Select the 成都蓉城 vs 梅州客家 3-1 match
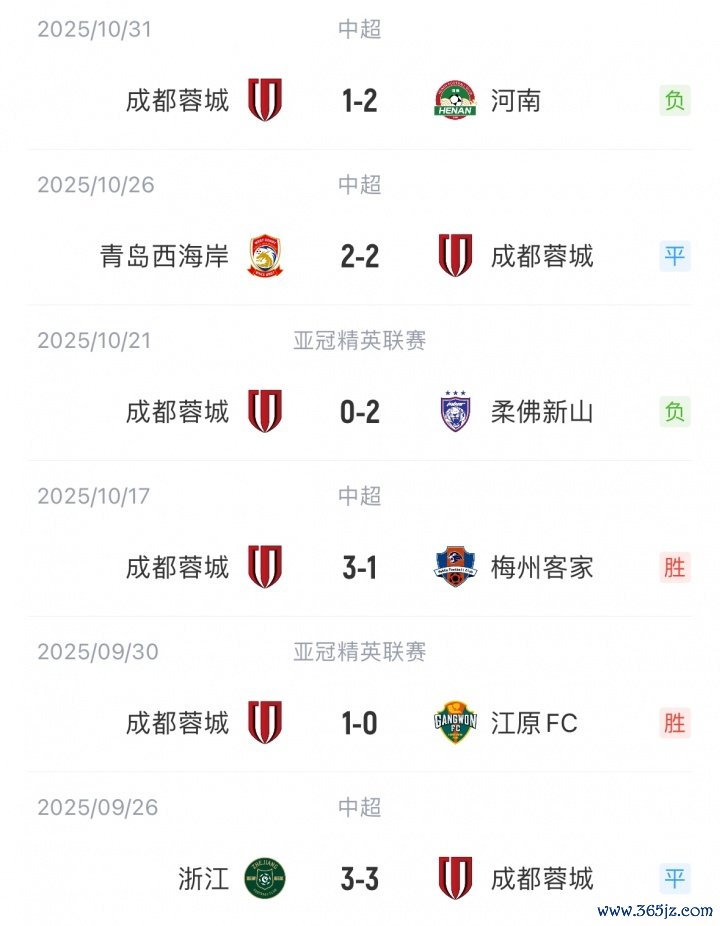This screenshot has width=720, height=926. pos(360,567)
